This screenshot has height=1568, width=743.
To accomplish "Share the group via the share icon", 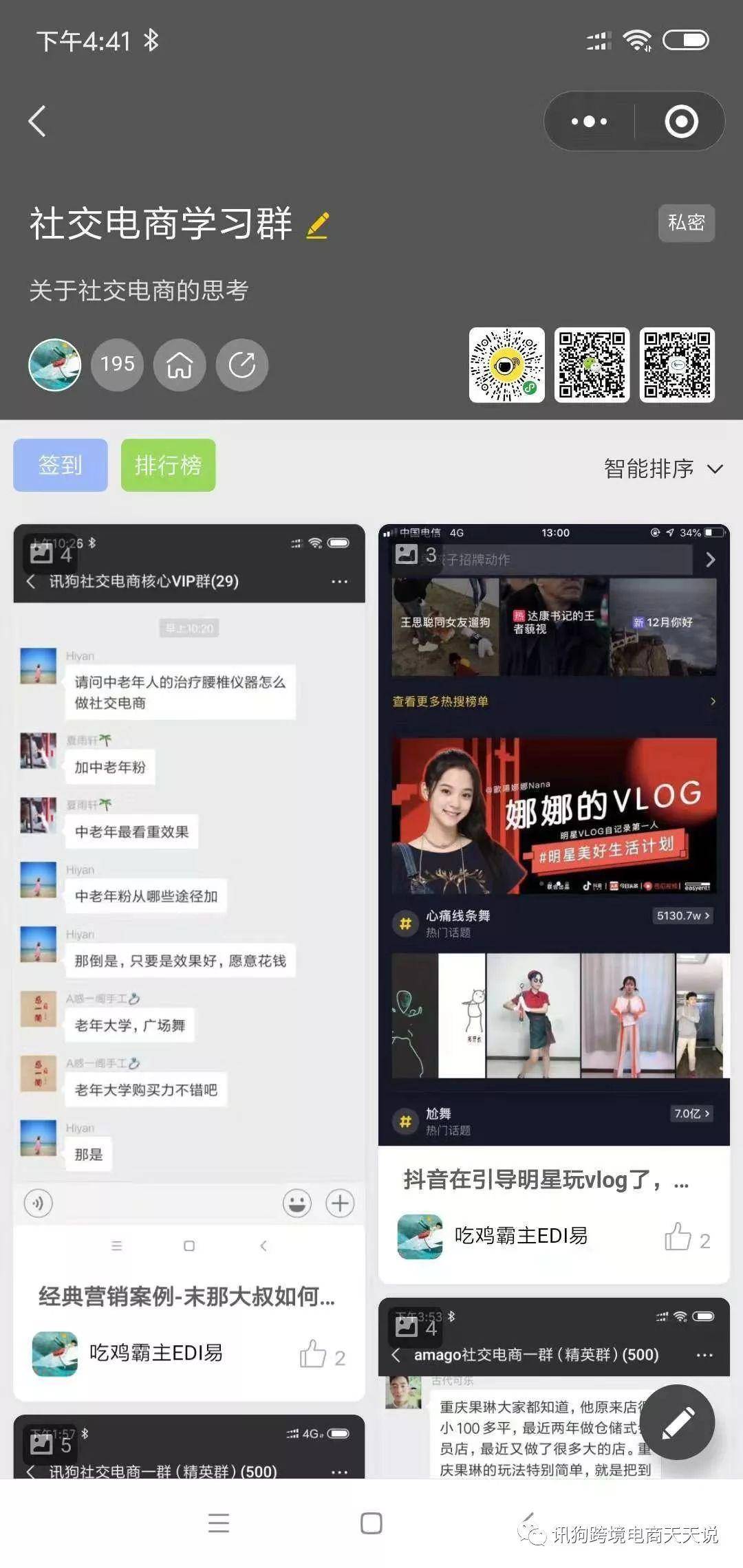I will click(242, 364).
